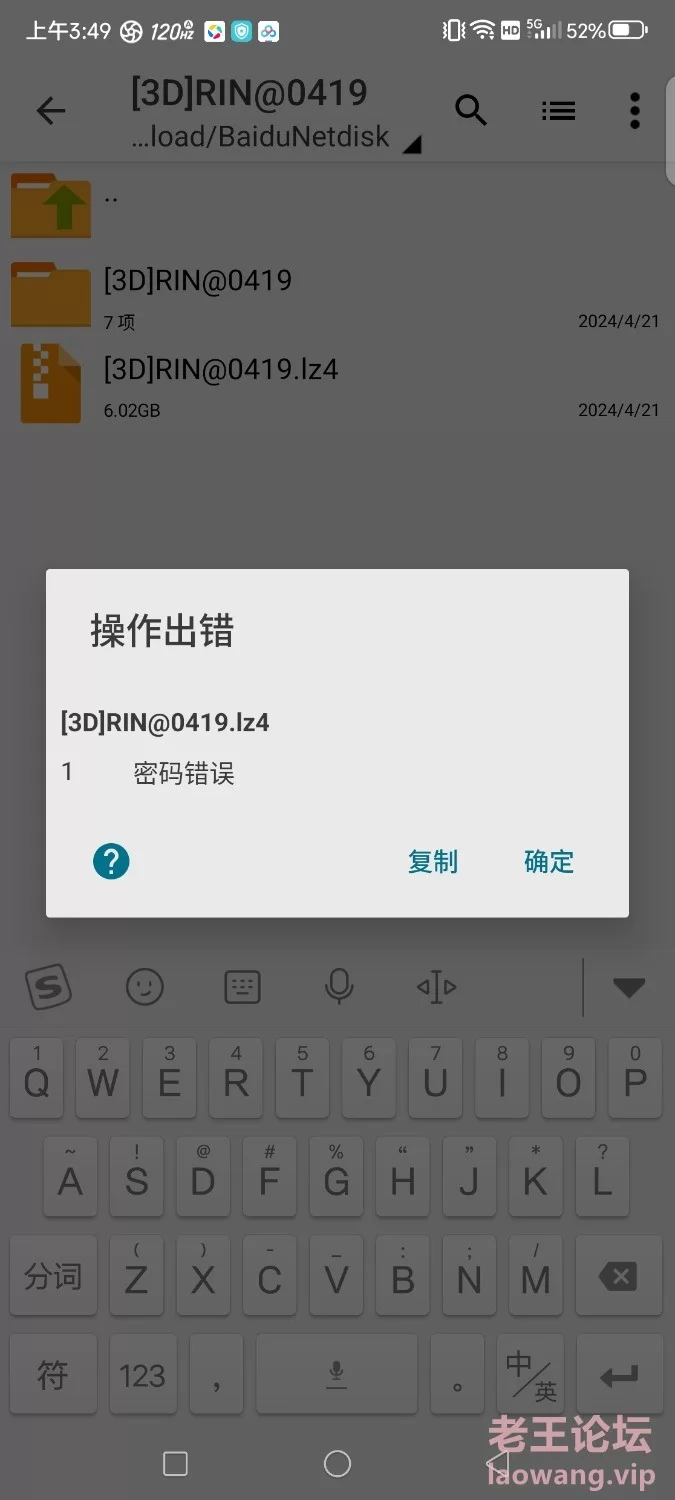
Task: Tap the keyboard voice input microphone
Action: [x=339, y=988]
